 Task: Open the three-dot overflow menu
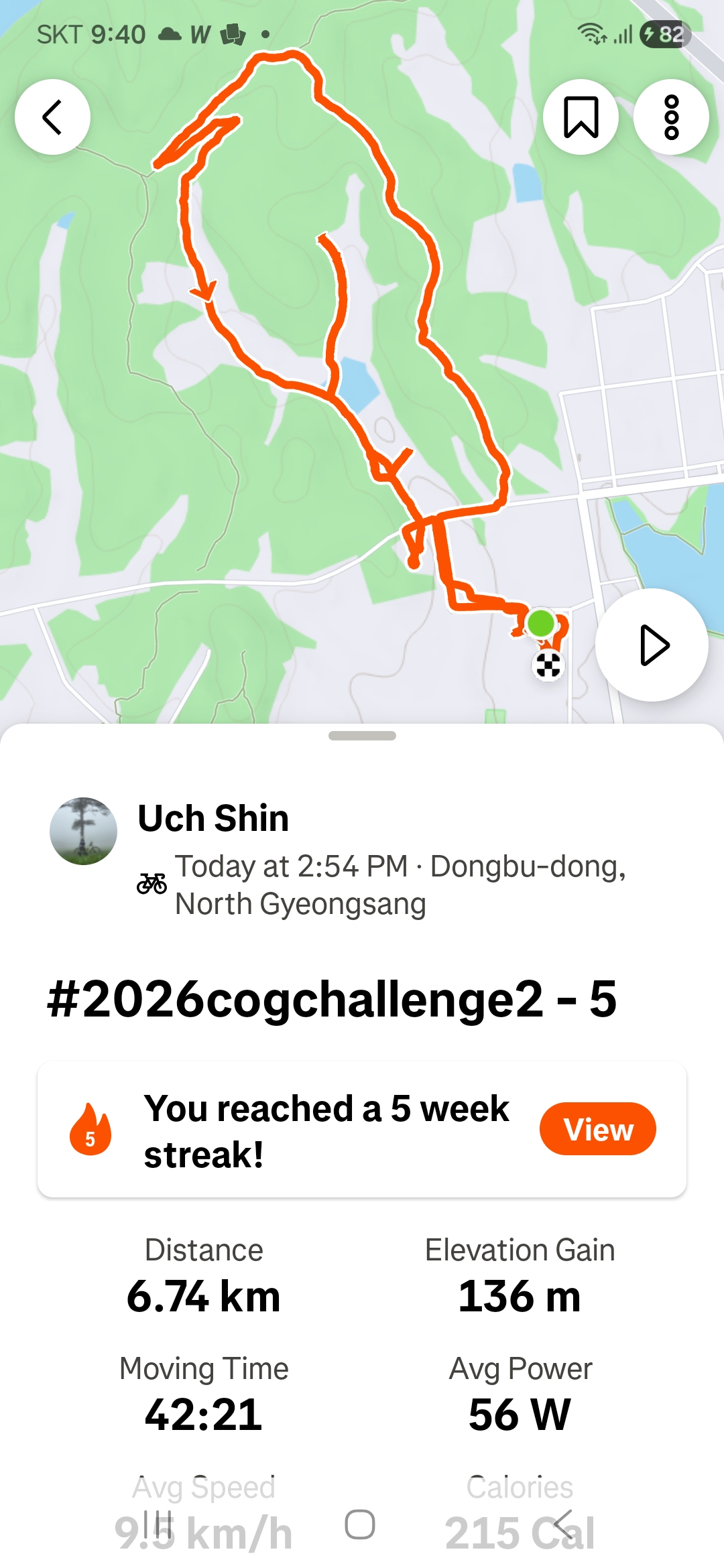point(671,117)
